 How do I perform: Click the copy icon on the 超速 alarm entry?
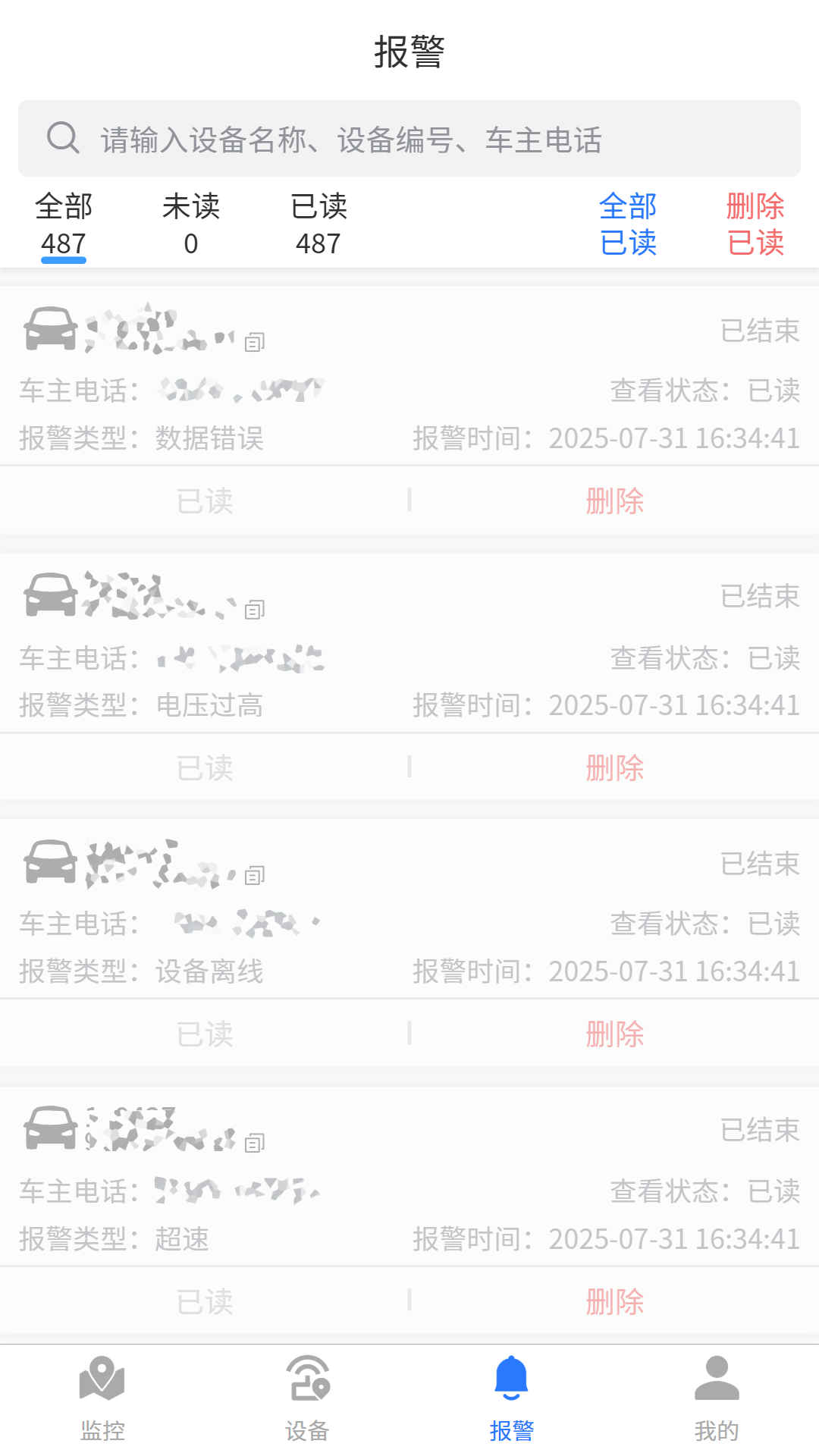[253, 1144]
